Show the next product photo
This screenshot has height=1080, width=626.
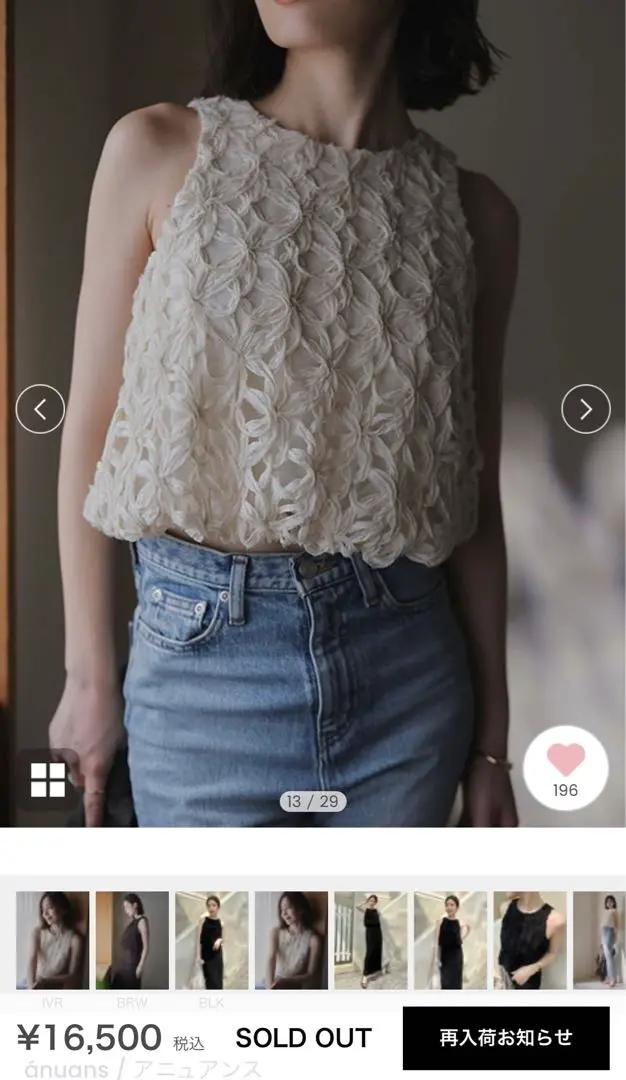click(585, 409)
